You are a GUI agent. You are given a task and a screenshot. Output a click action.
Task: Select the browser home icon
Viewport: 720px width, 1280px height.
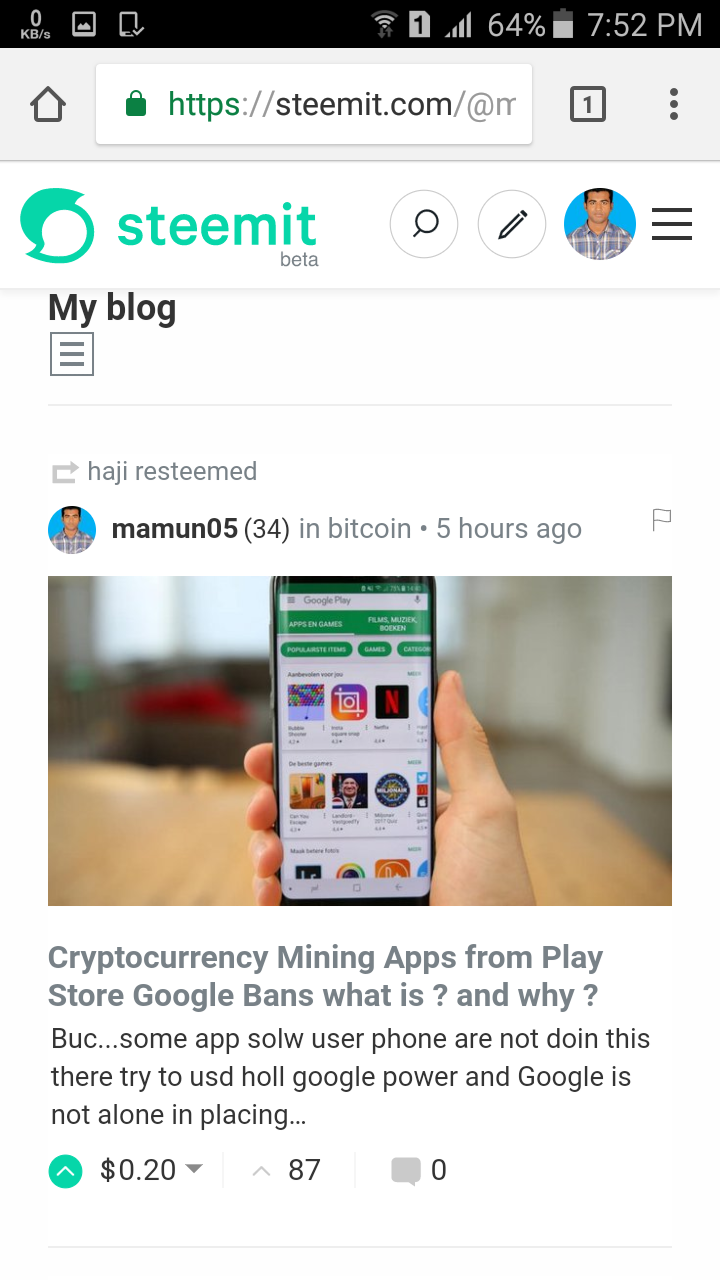pyautogui.click(x=47, y=103)
